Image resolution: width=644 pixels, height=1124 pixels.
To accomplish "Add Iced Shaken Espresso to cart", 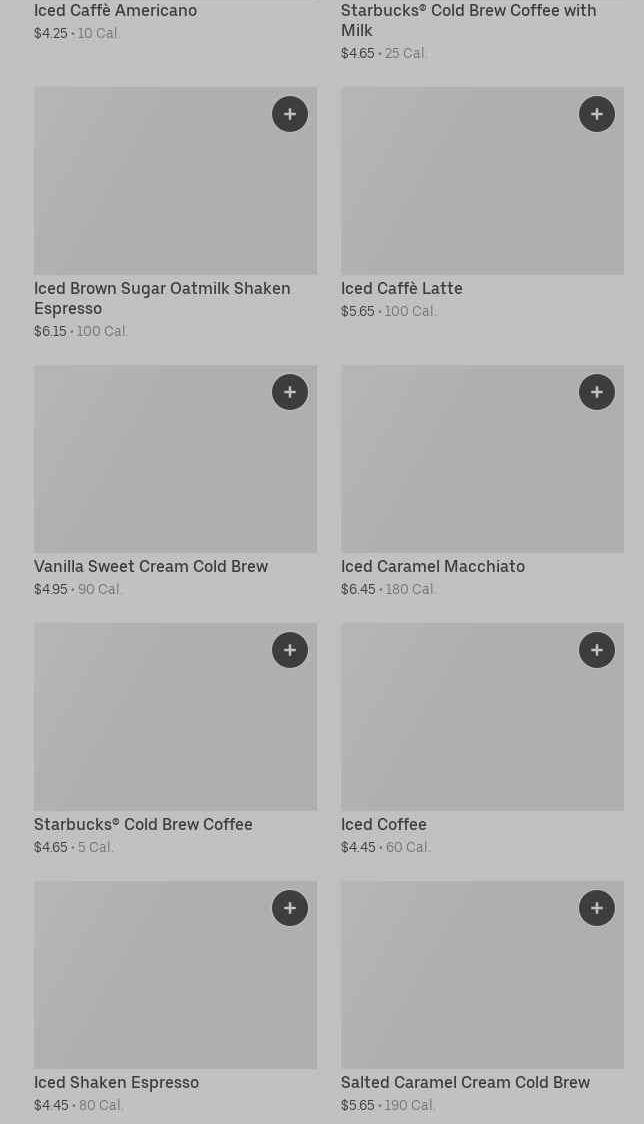I will coord(290,908).
